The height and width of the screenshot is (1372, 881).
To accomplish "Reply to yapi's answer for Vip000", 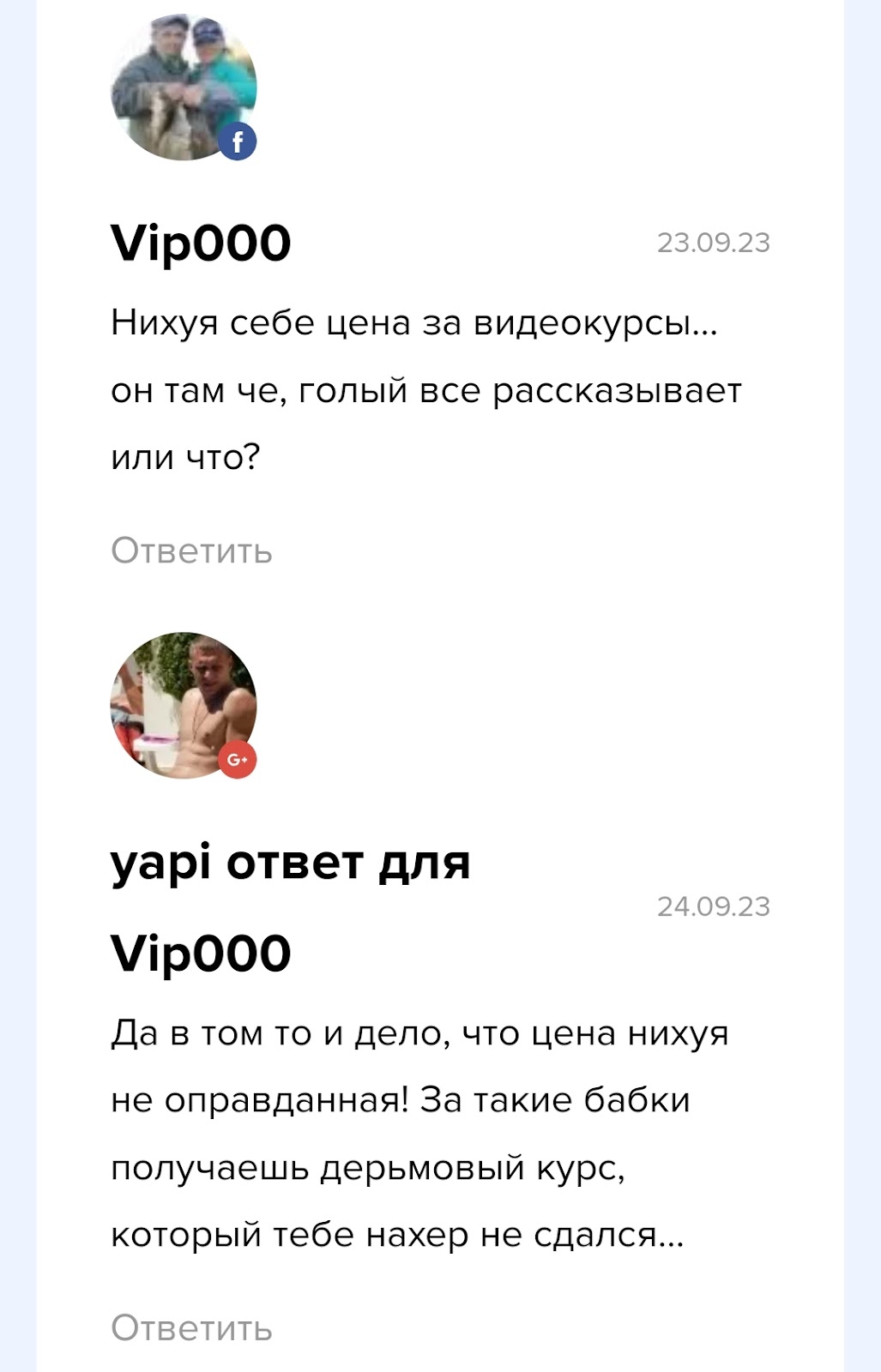I will coord(191,1327).
